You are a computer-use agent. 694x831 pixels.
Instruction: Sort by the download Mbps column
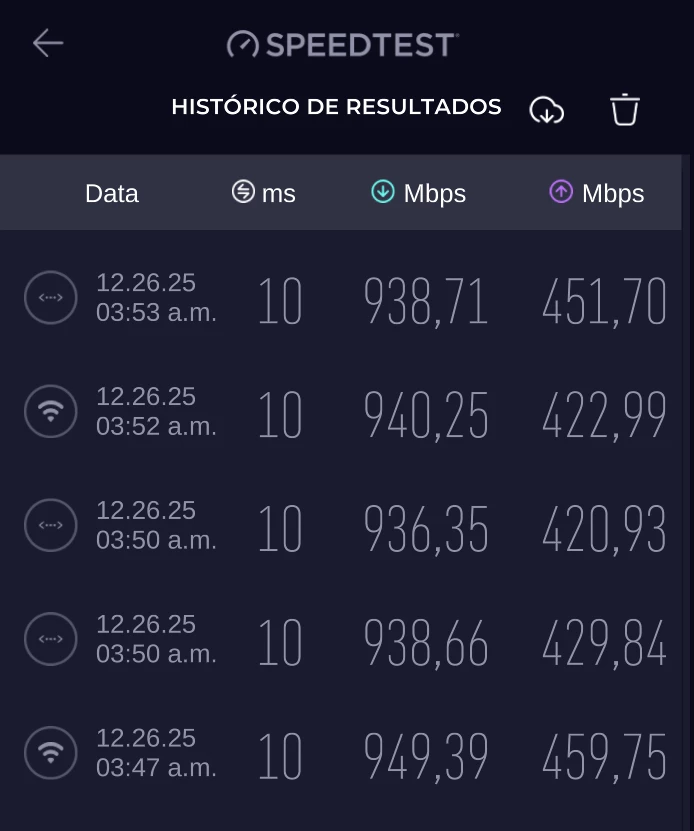[418, 193]
